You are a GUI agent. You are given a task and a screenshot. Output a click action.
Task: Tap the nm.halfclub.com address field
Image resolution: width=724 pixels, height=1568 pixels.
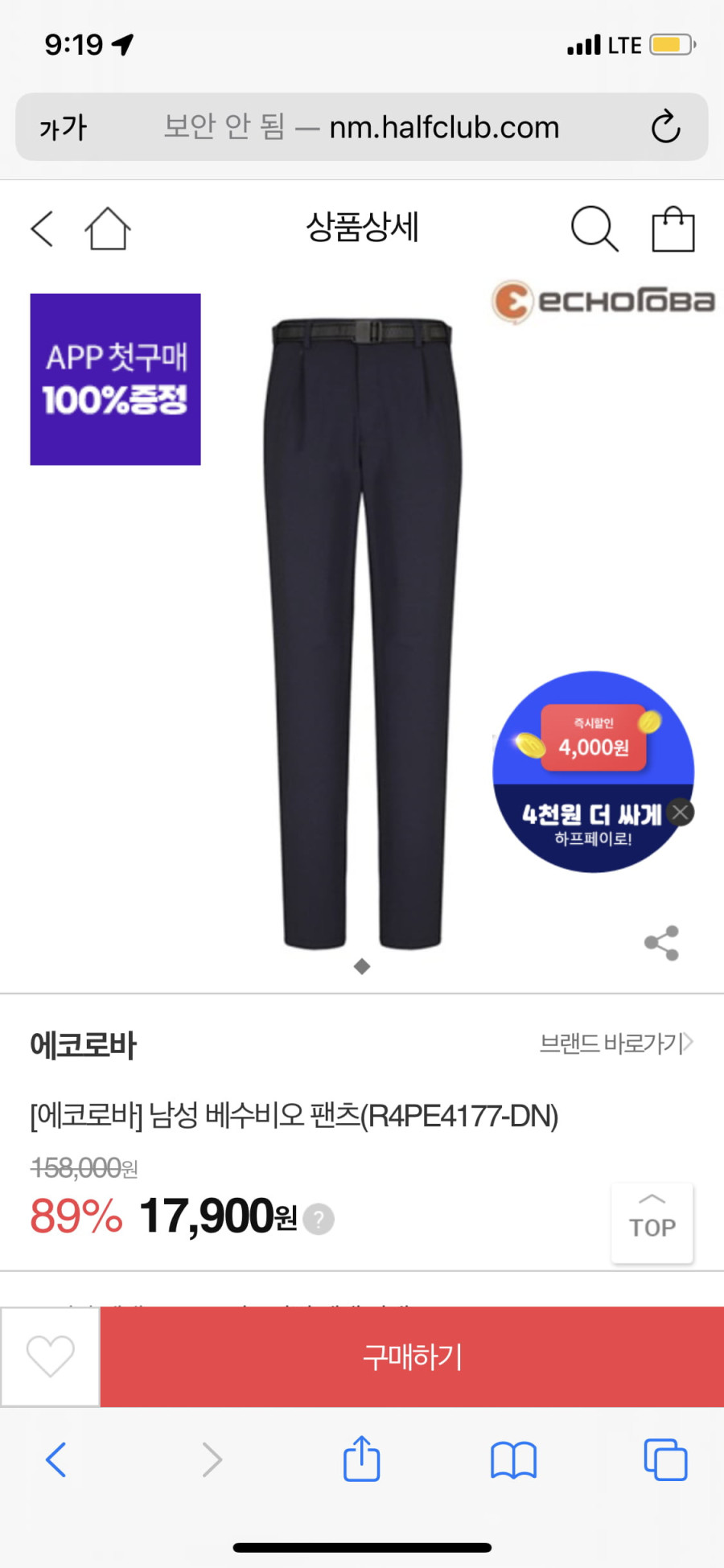pyautogui.click(x=362, y=127)
